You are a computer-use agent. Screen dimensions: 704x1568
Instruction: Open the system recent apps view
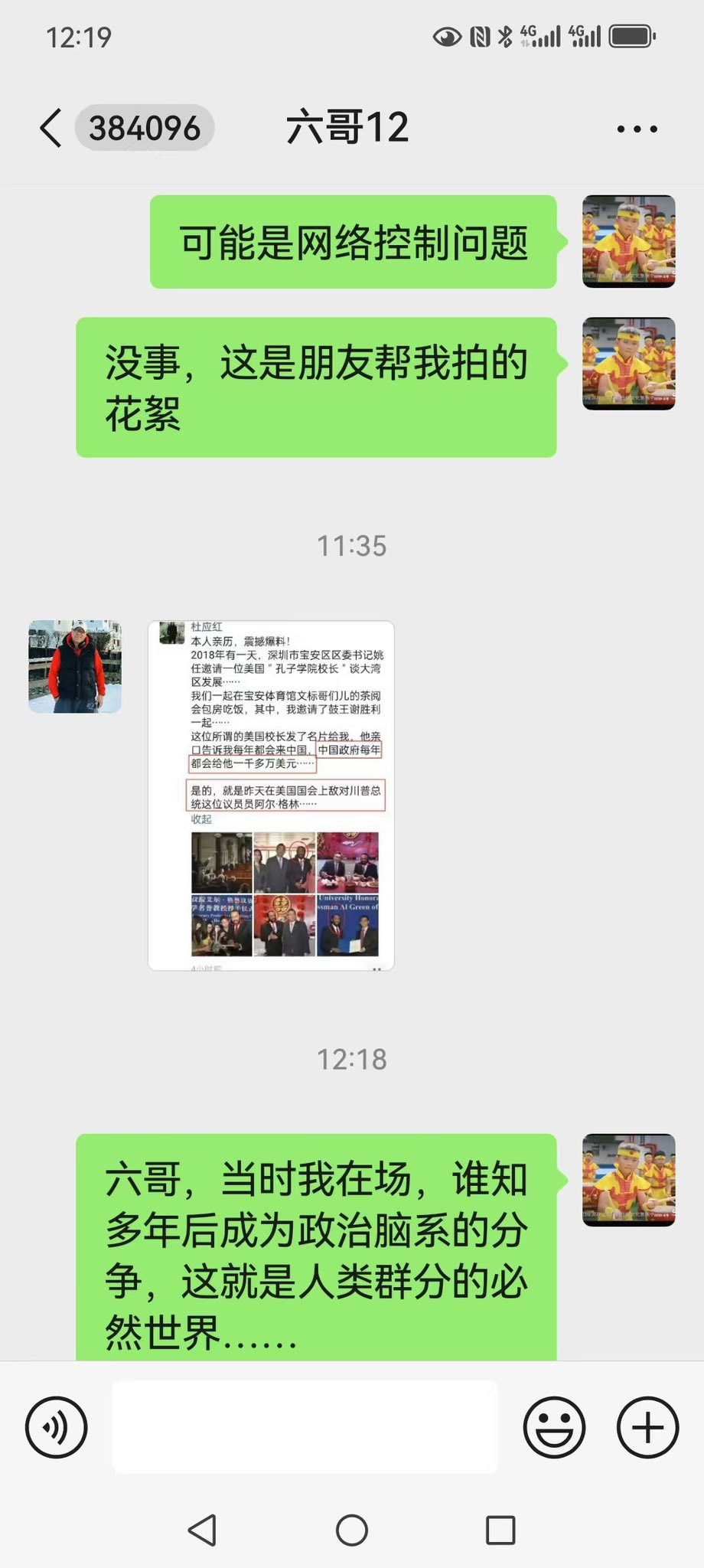click(x=500, y=1530)
